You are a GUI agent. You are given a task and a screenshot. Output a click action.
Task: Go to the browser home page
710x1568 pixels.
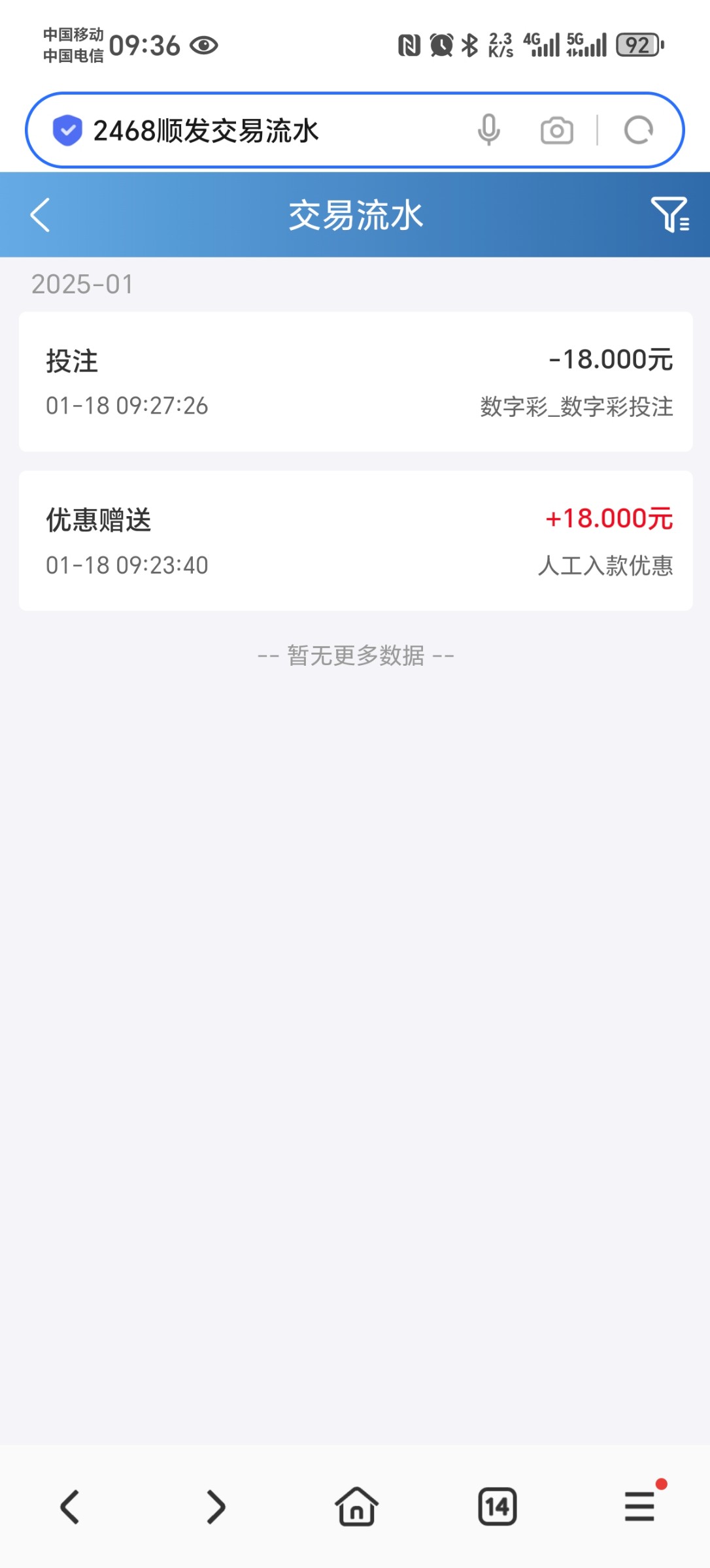(x=356, y=1506)
